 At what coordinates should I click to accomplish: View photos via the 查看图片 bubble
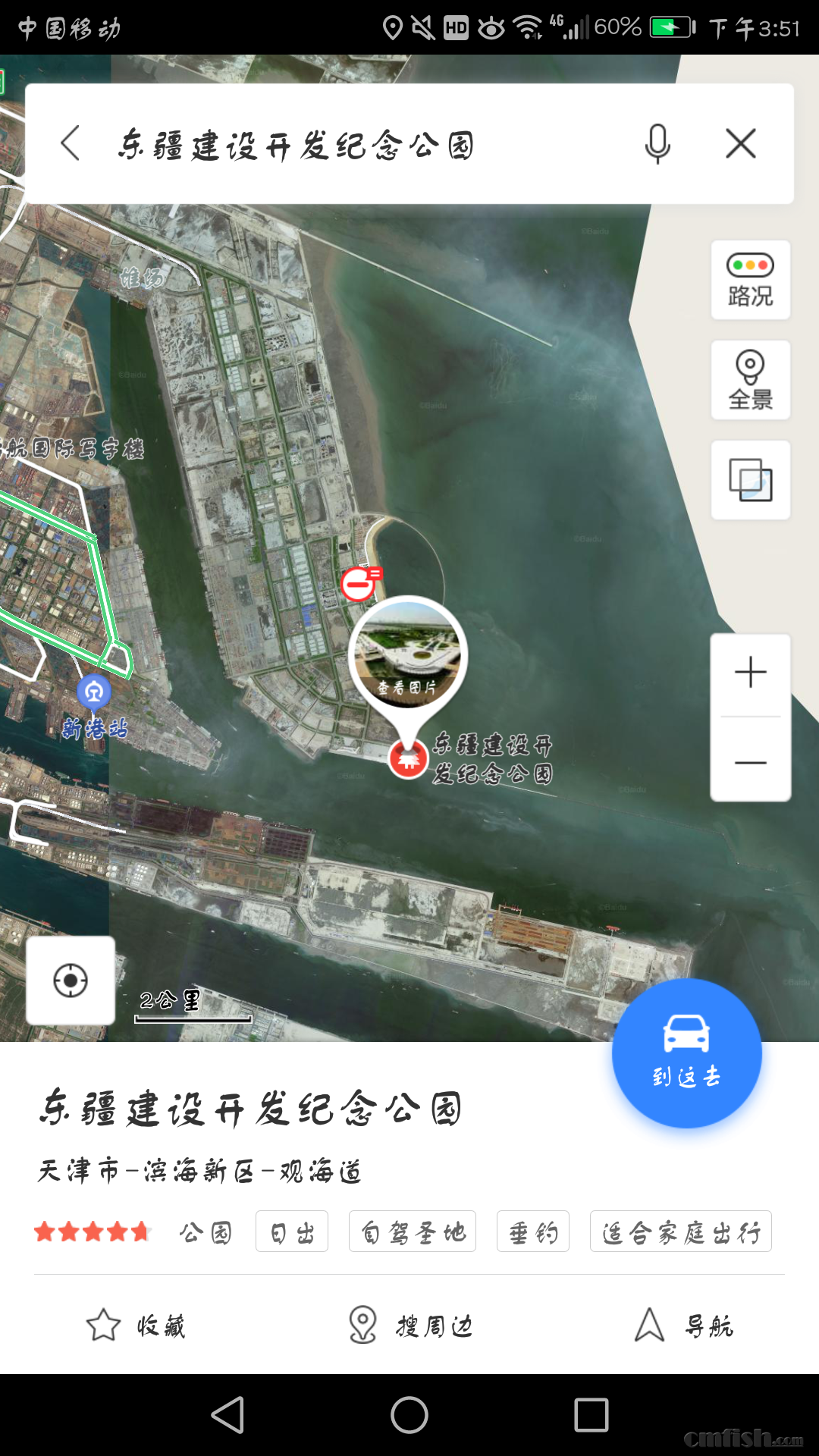point(407,654)
